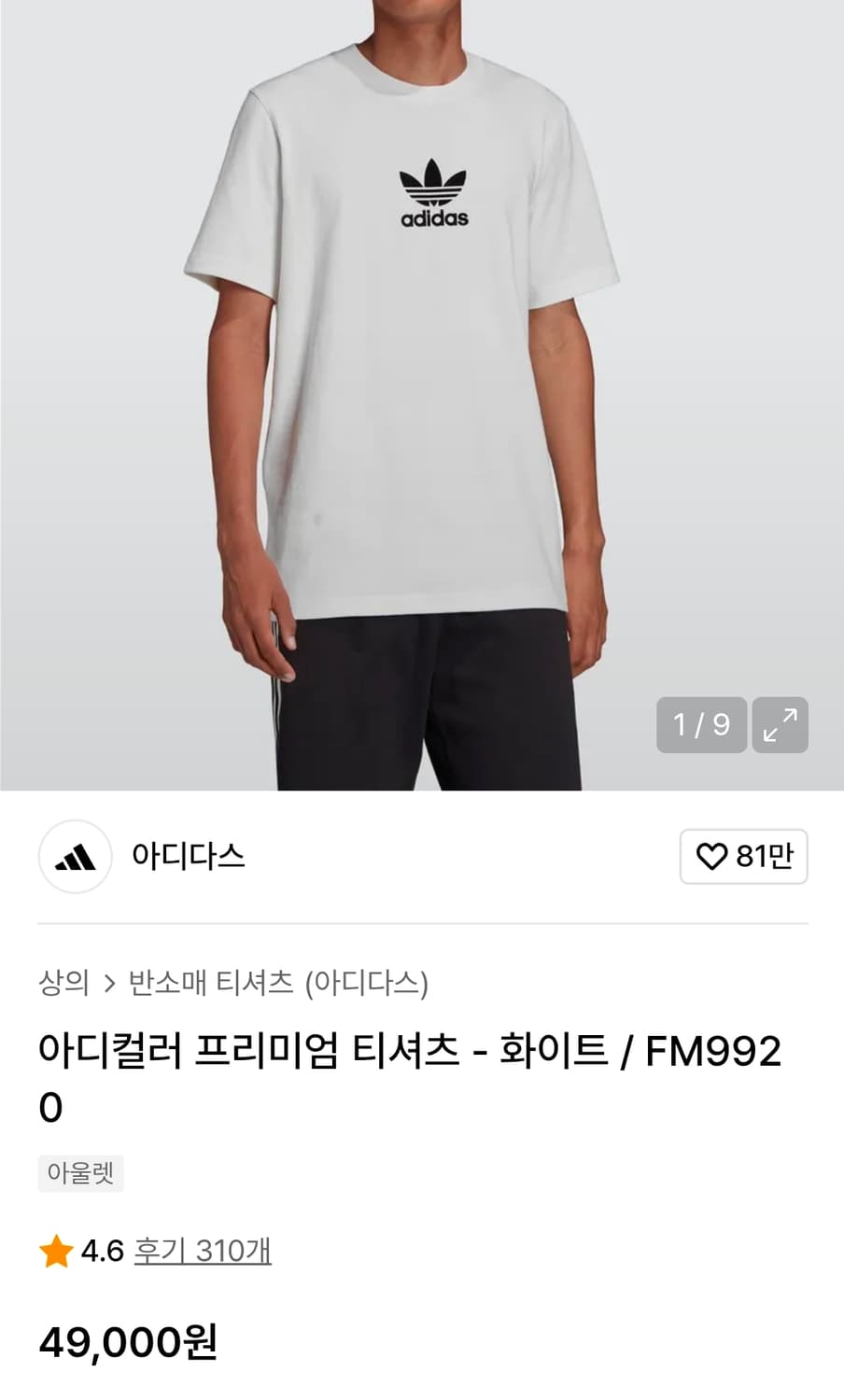Go to 아디다스 brand page
844x1400 pixels.
(x=186, y=858)
